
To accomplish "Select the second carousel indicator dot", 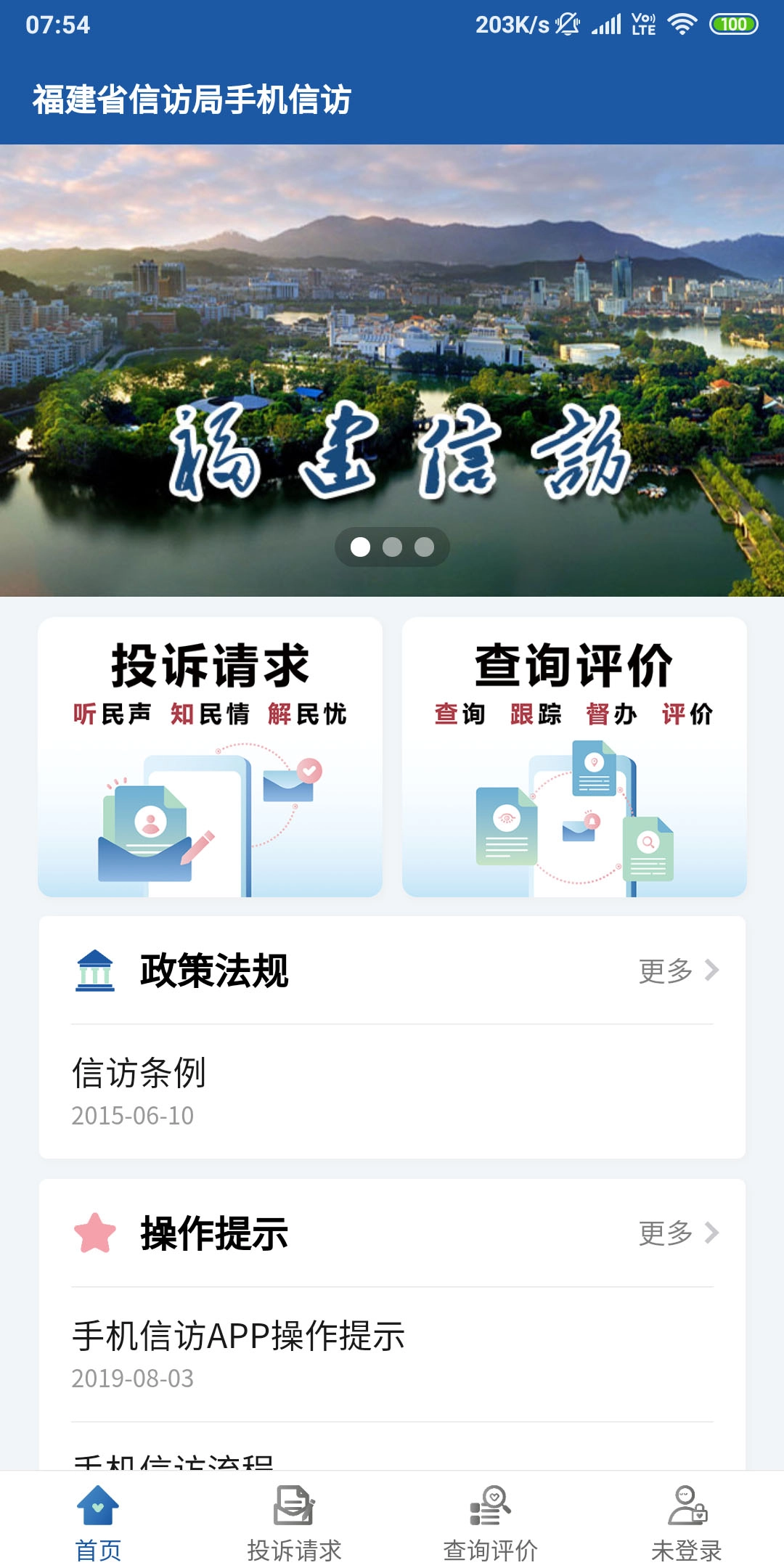I will (x=392, y=548).
